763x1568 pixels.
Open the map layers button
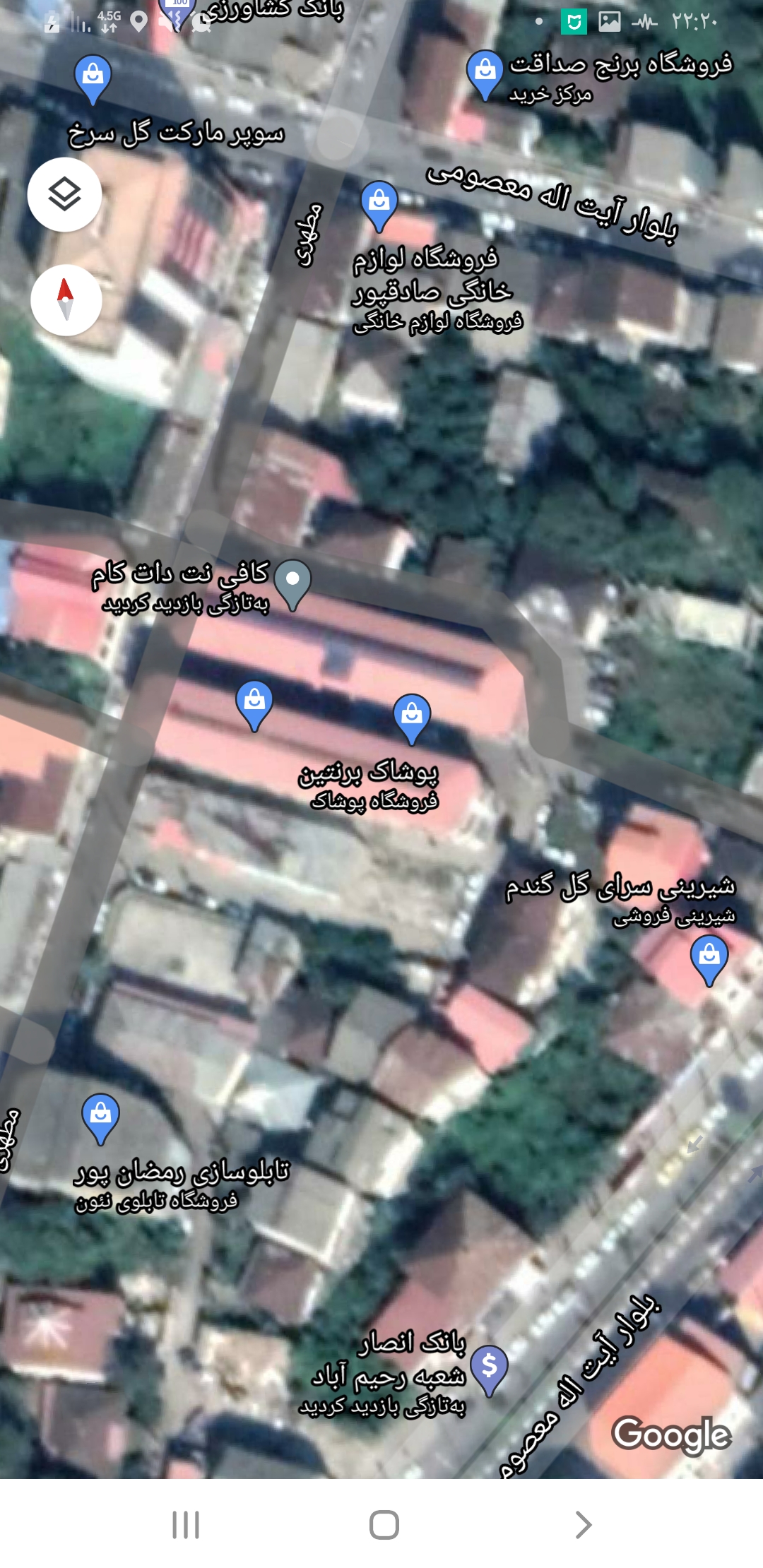(x=64, y=194)
